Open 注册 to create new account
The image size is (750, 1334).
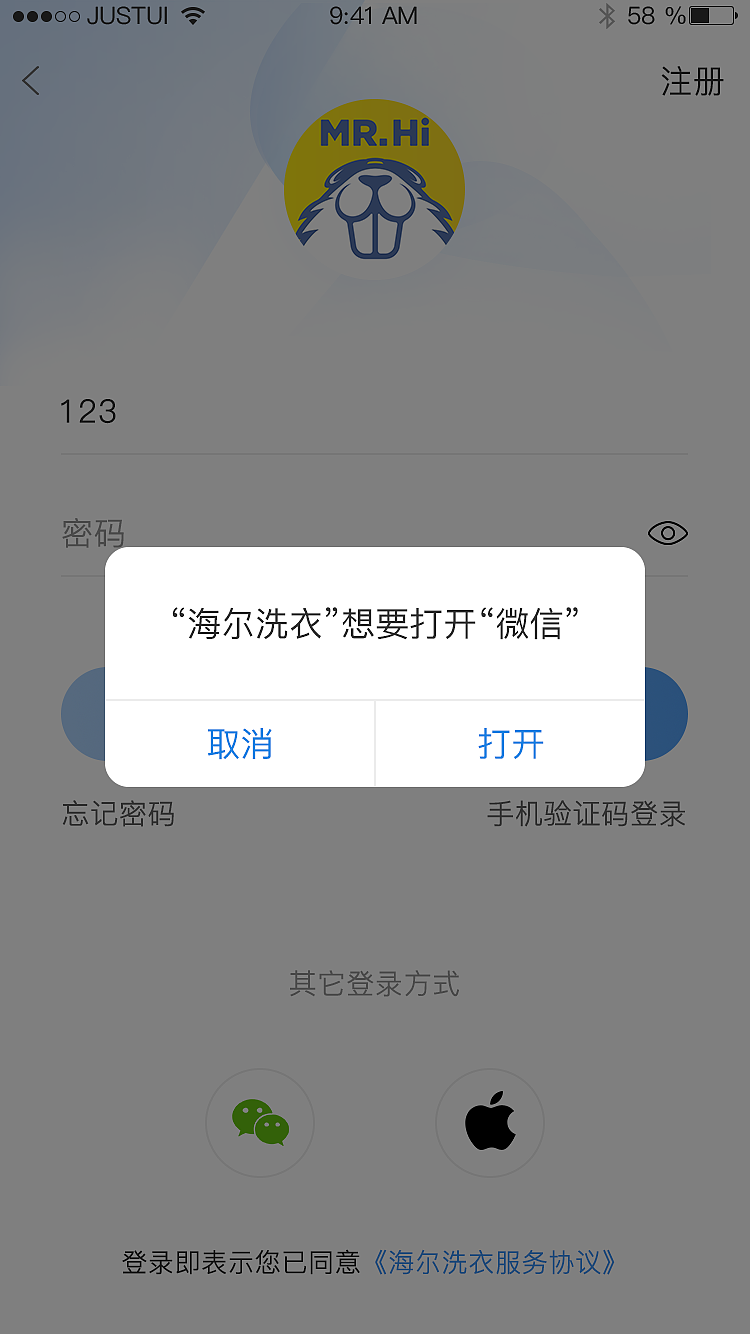(691, 83)
